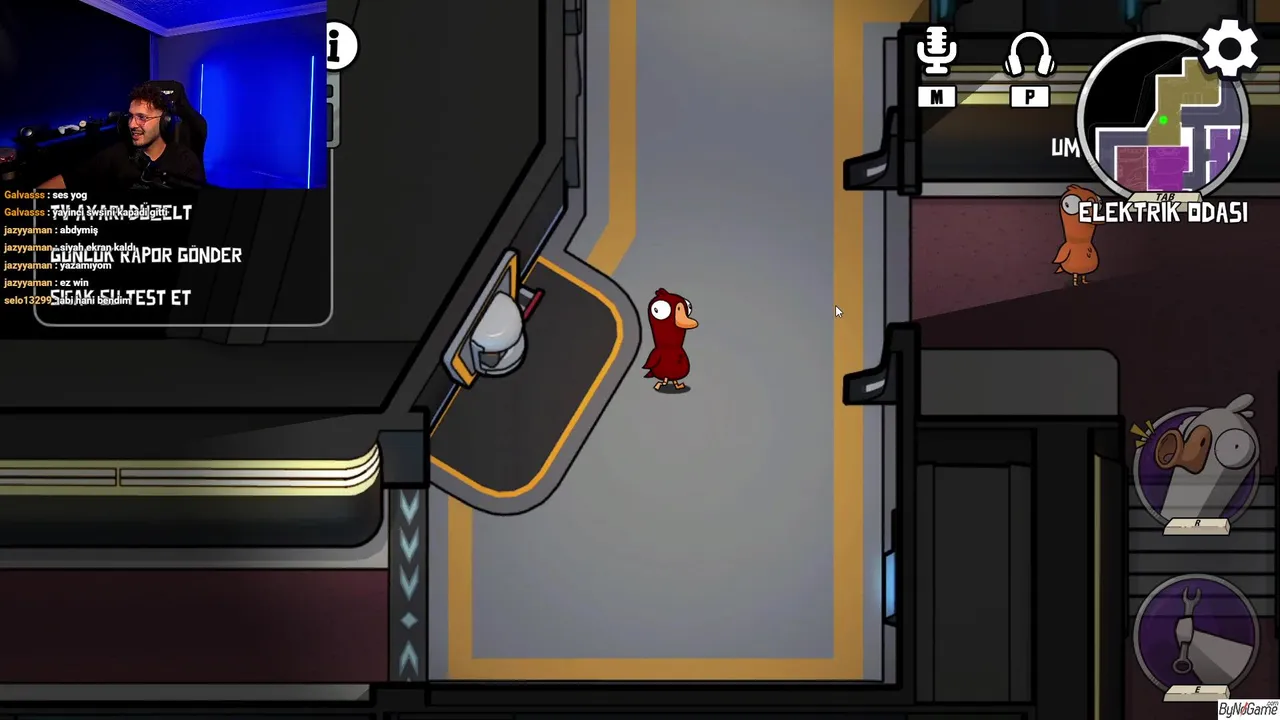Open the settings gear
Screen dimensions: 1280x720
click(x=1230, y=49)
